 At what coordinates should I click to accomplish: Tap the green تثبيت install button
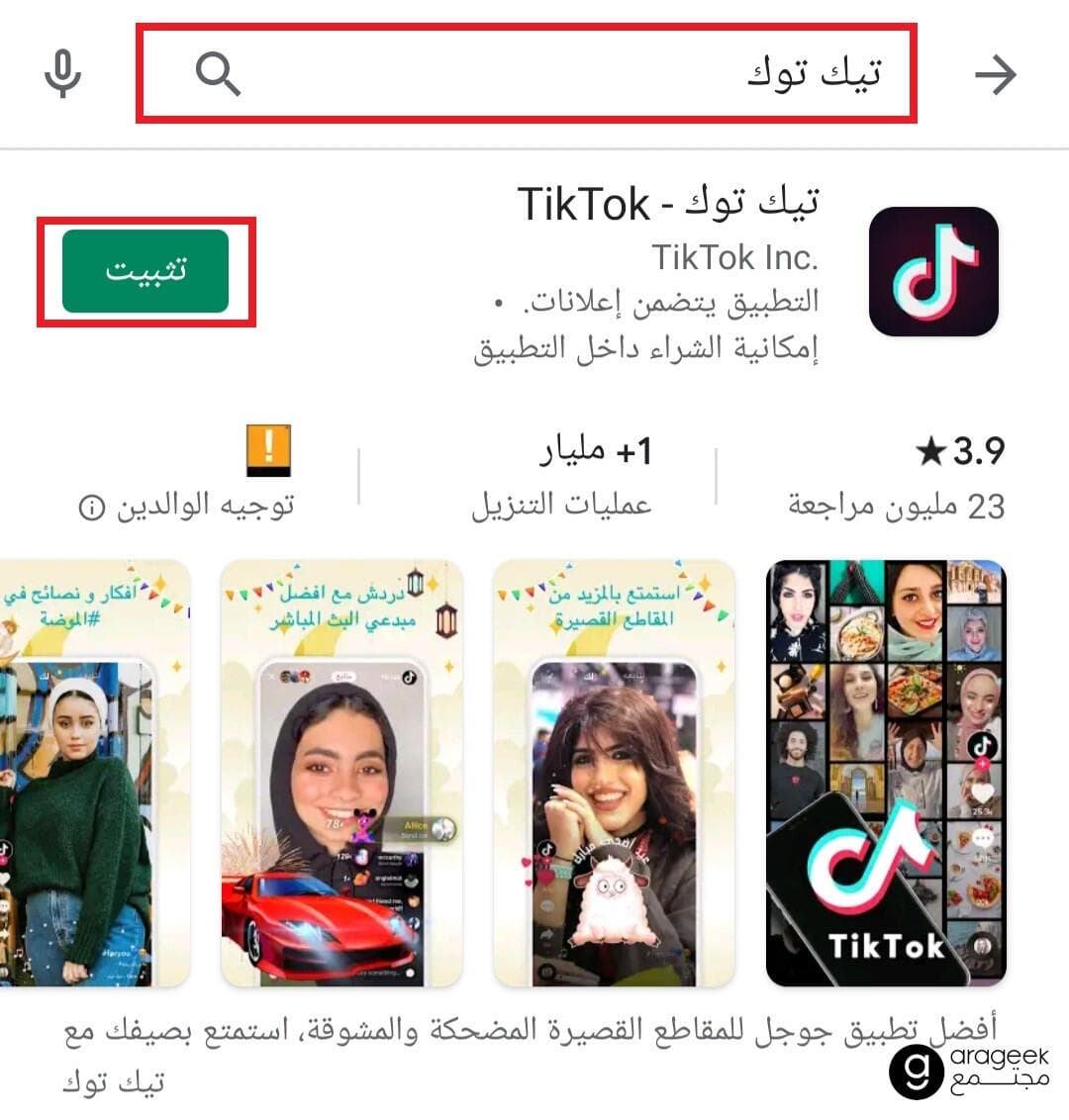pos(146,271)
